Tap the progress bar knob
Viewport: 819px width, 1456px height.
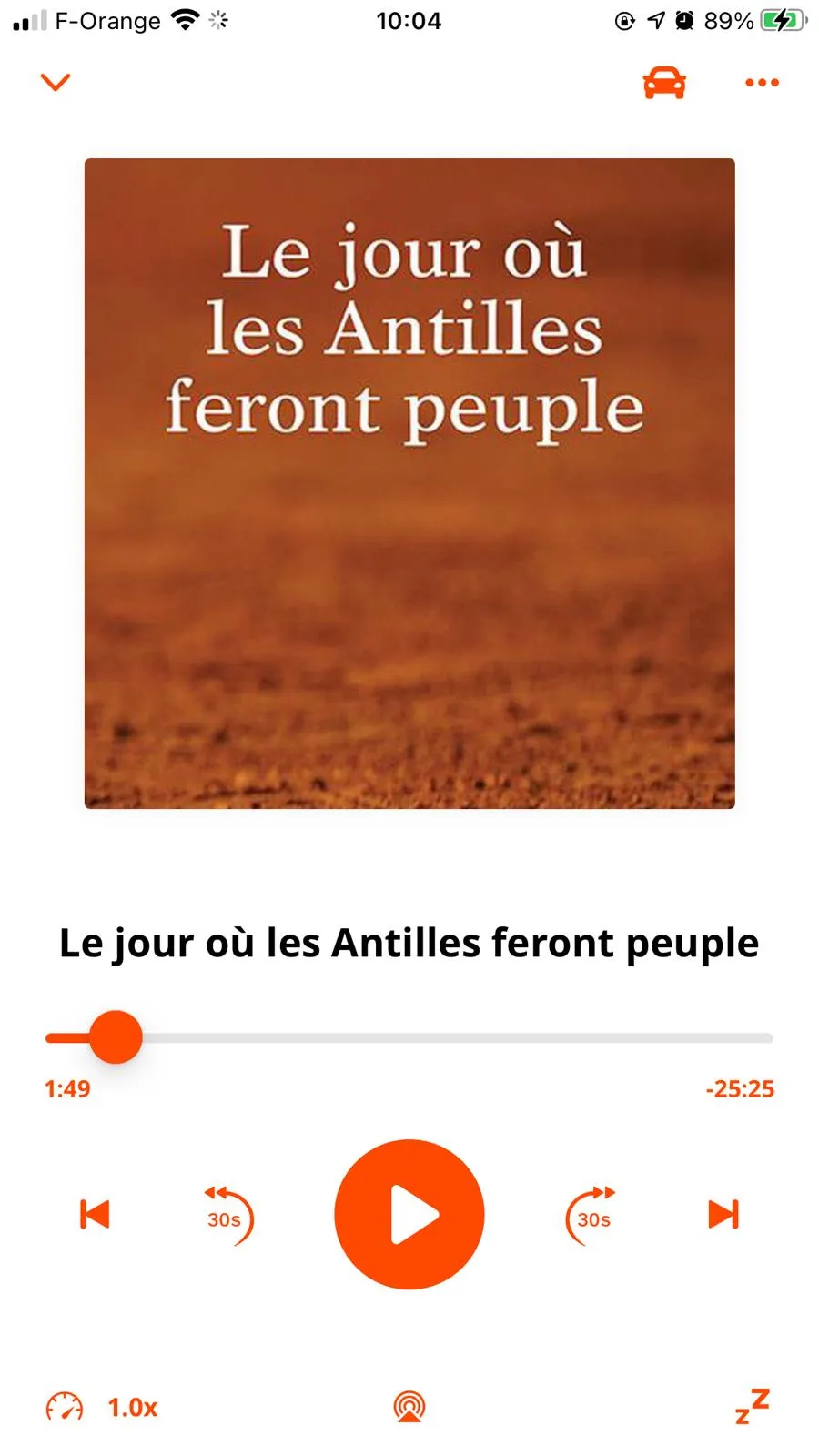(116, 1036)
